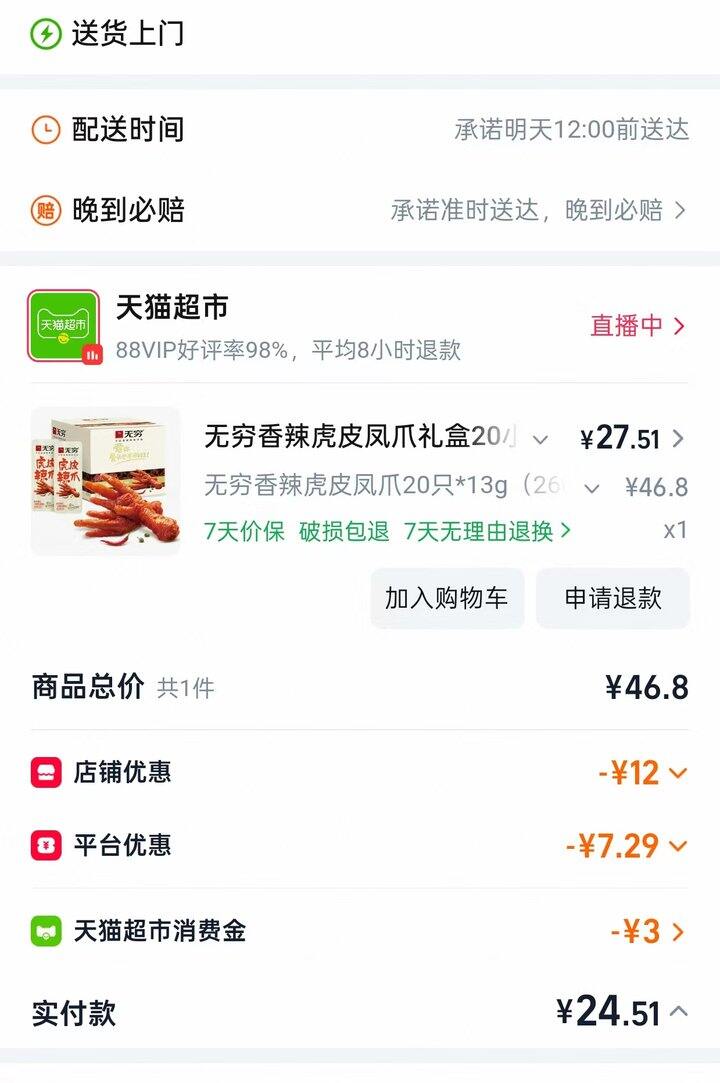Image resolution: width=720 pixels, height=1083 pixels.
Task: Tap 加入购物车 to add item to cart
Action: tap(447, 598)
